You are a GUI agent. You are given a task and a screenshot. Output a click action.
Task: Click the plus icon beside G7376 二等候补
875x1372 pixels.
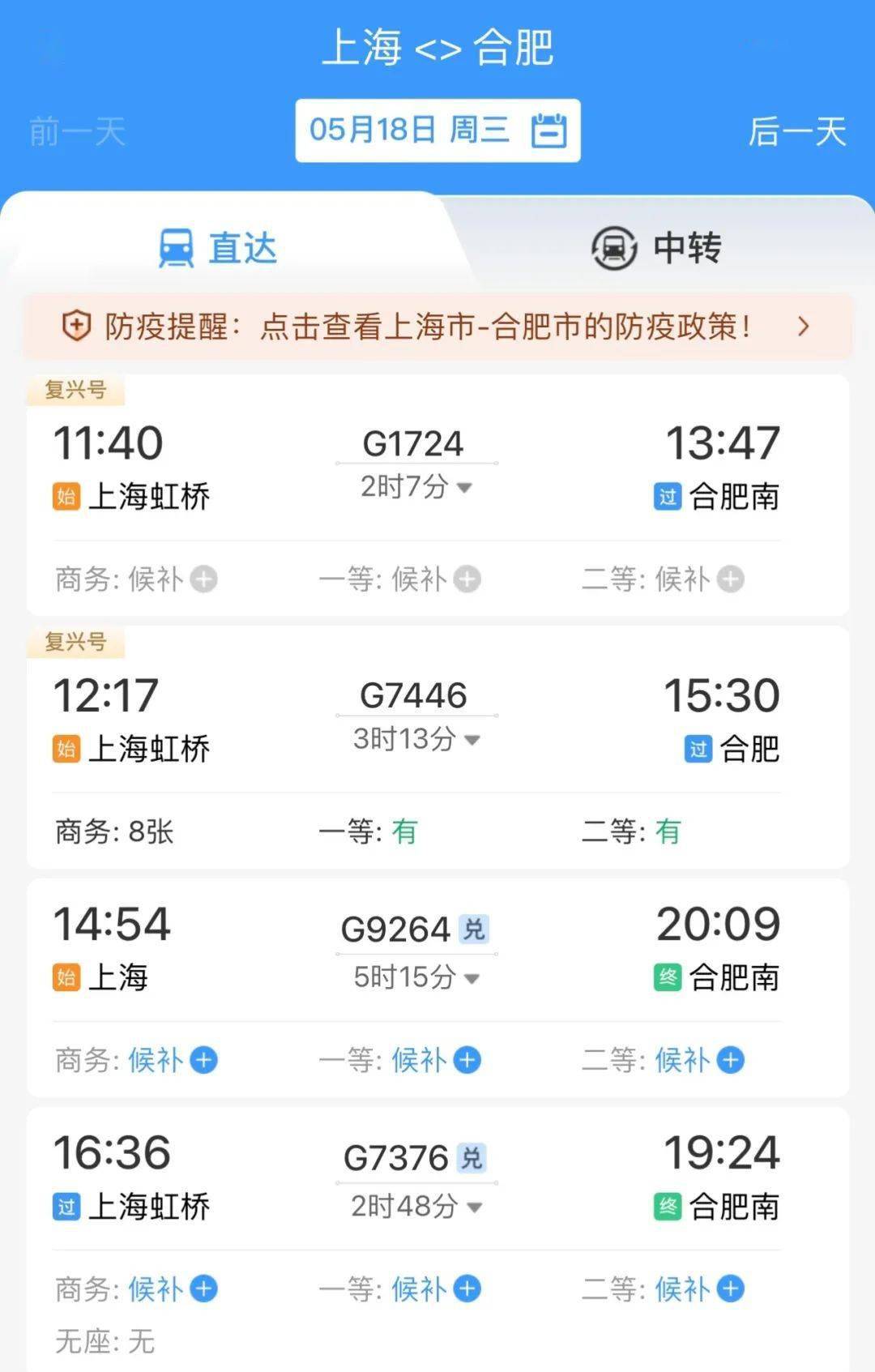[732, 1289]
